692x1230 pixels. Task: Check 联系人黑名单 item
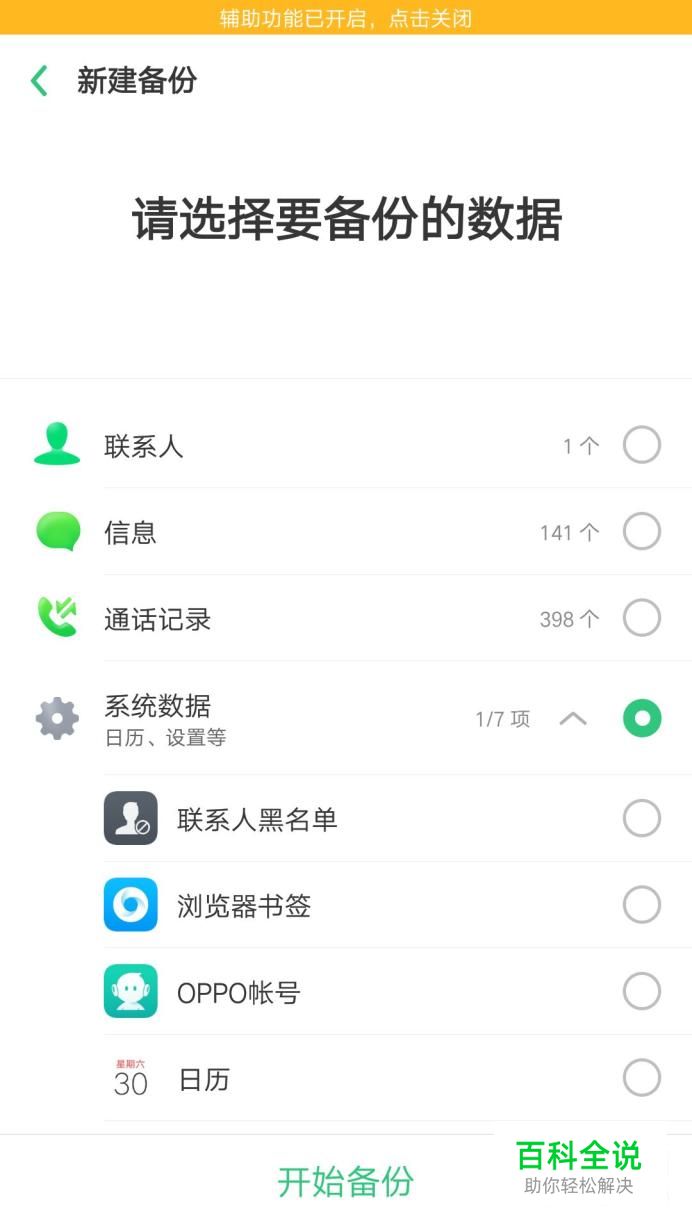pos(642,818)
